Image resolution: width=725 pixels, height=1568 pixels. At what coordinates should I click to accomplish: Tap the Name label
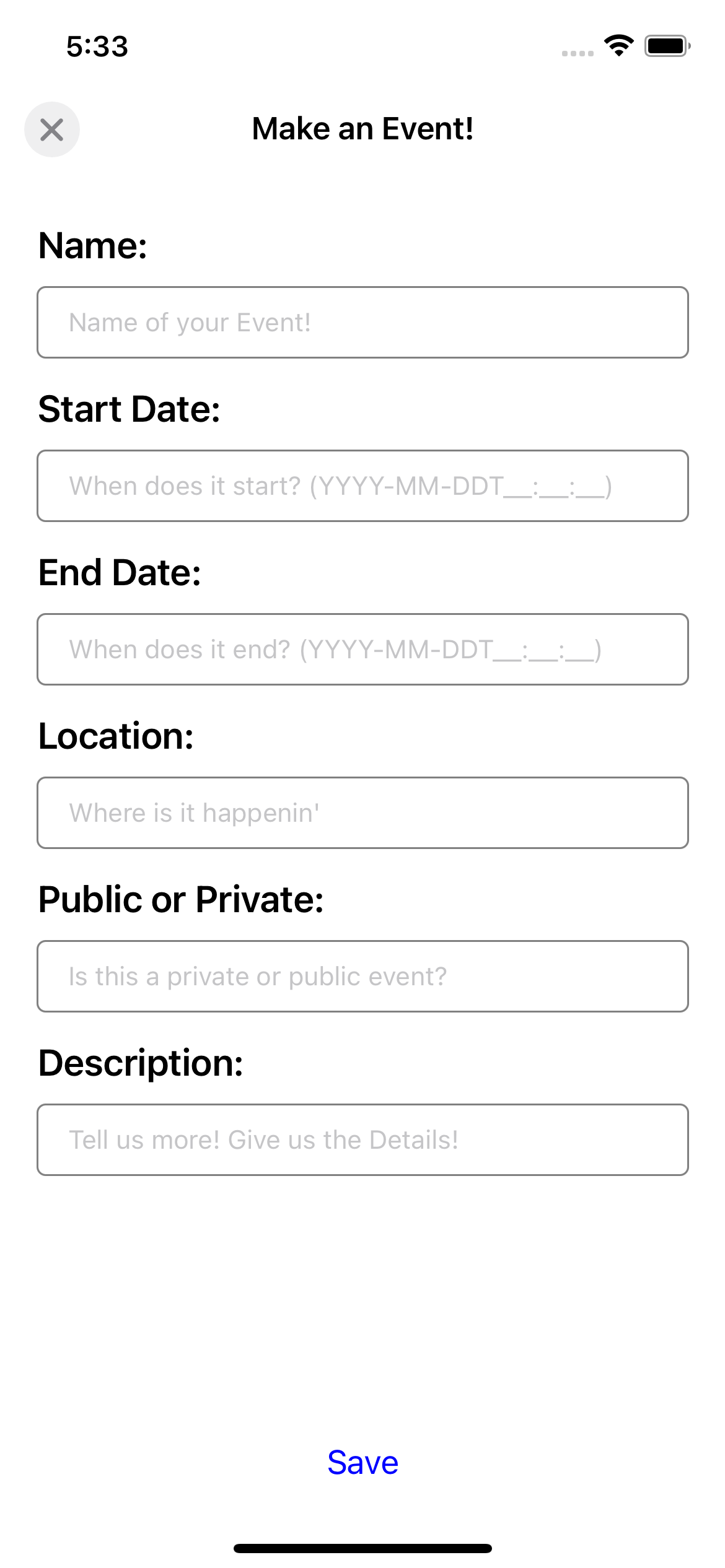93,245
